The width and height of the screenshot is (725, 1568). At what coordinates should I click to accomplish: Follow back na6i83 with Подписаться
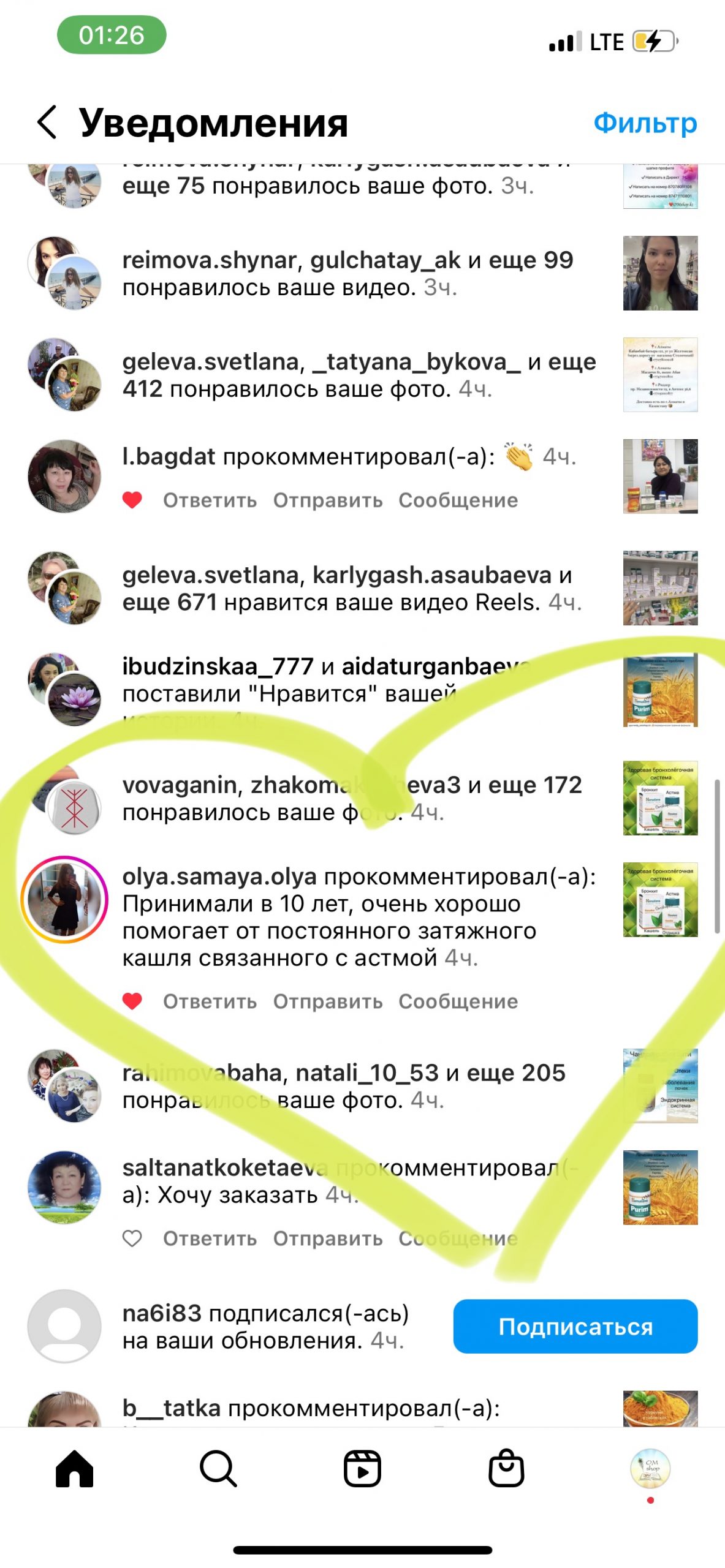pyautogui.click(x=575, y=1326)
